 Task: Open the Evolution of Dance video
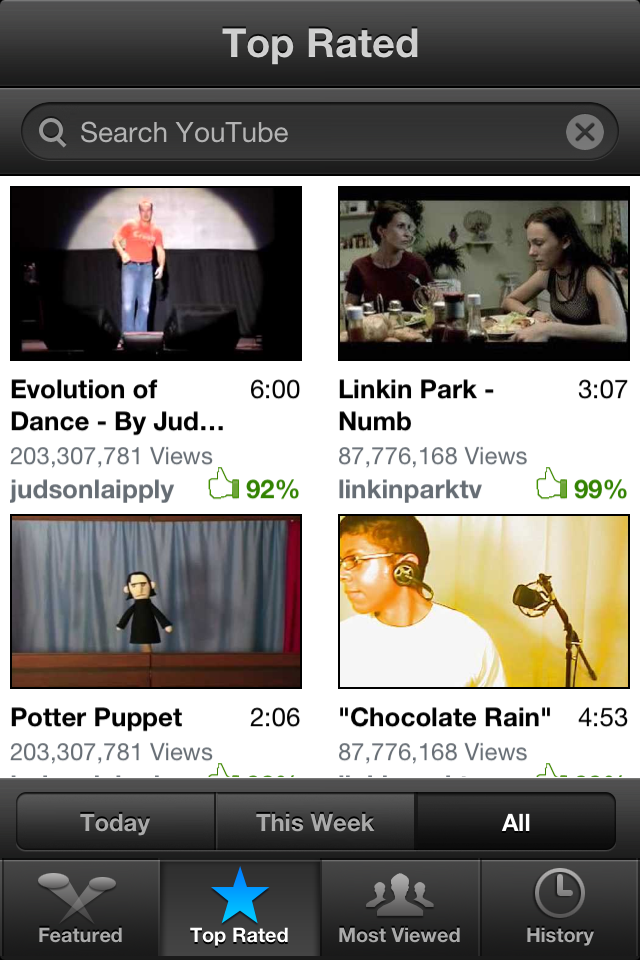point(156,274)
